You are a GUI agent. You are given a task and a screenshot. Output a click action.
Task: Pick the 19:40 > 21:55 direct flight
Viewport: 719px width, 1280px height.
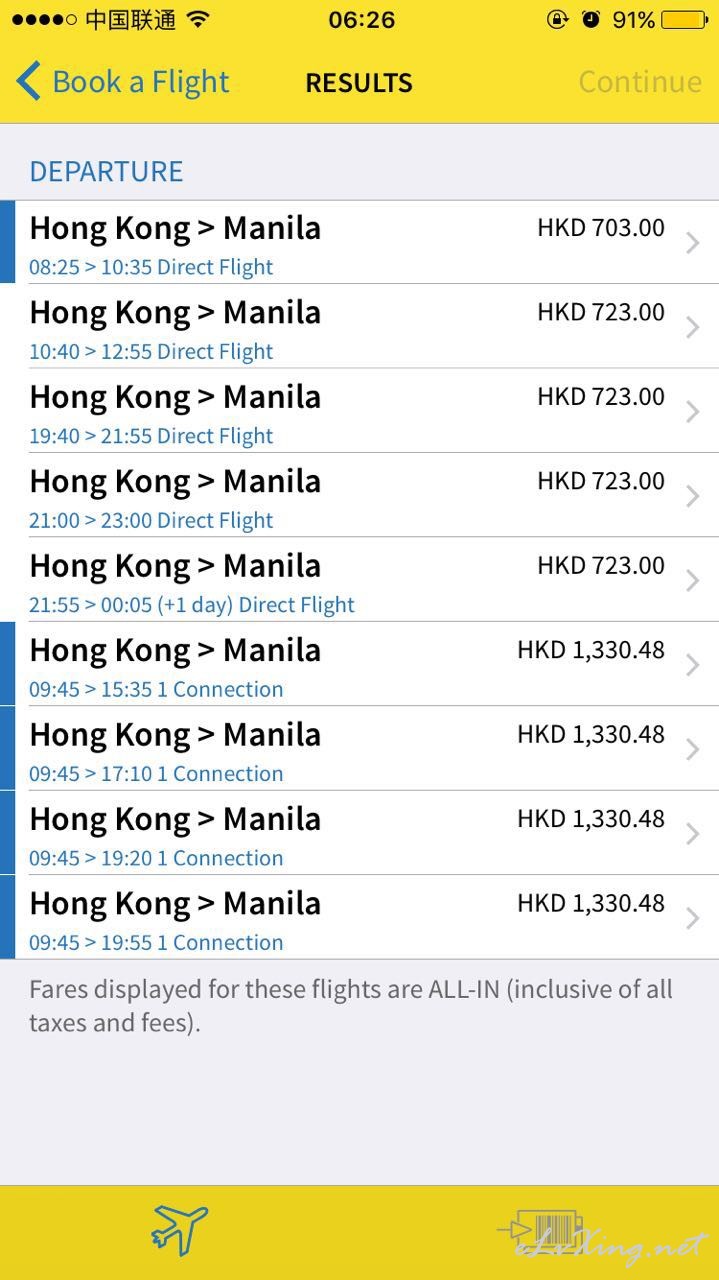pos(360,411)
